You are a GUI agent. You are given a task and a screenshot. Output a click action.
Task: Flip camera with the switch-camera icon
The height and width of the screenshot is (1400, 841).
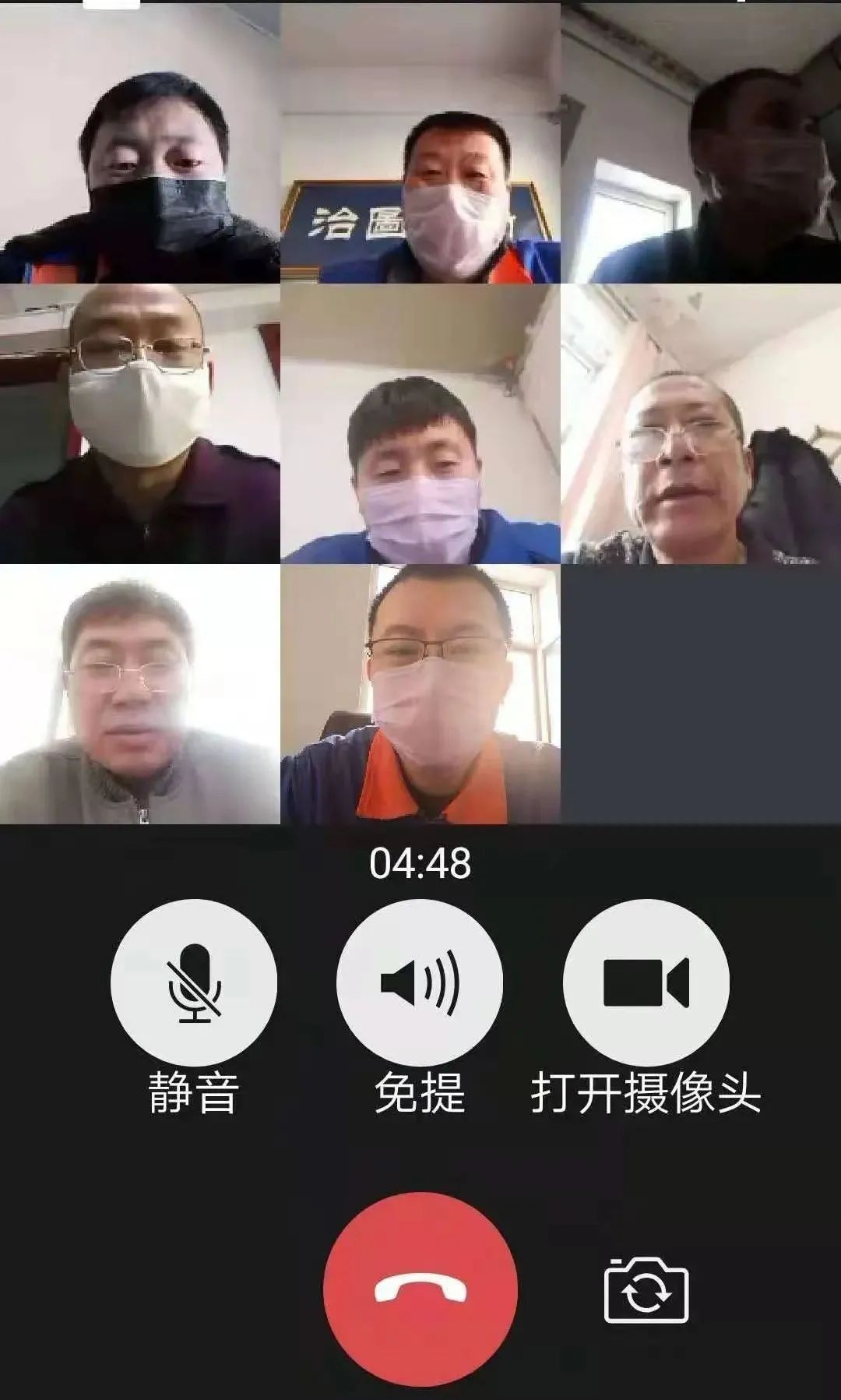[646, 1289]
